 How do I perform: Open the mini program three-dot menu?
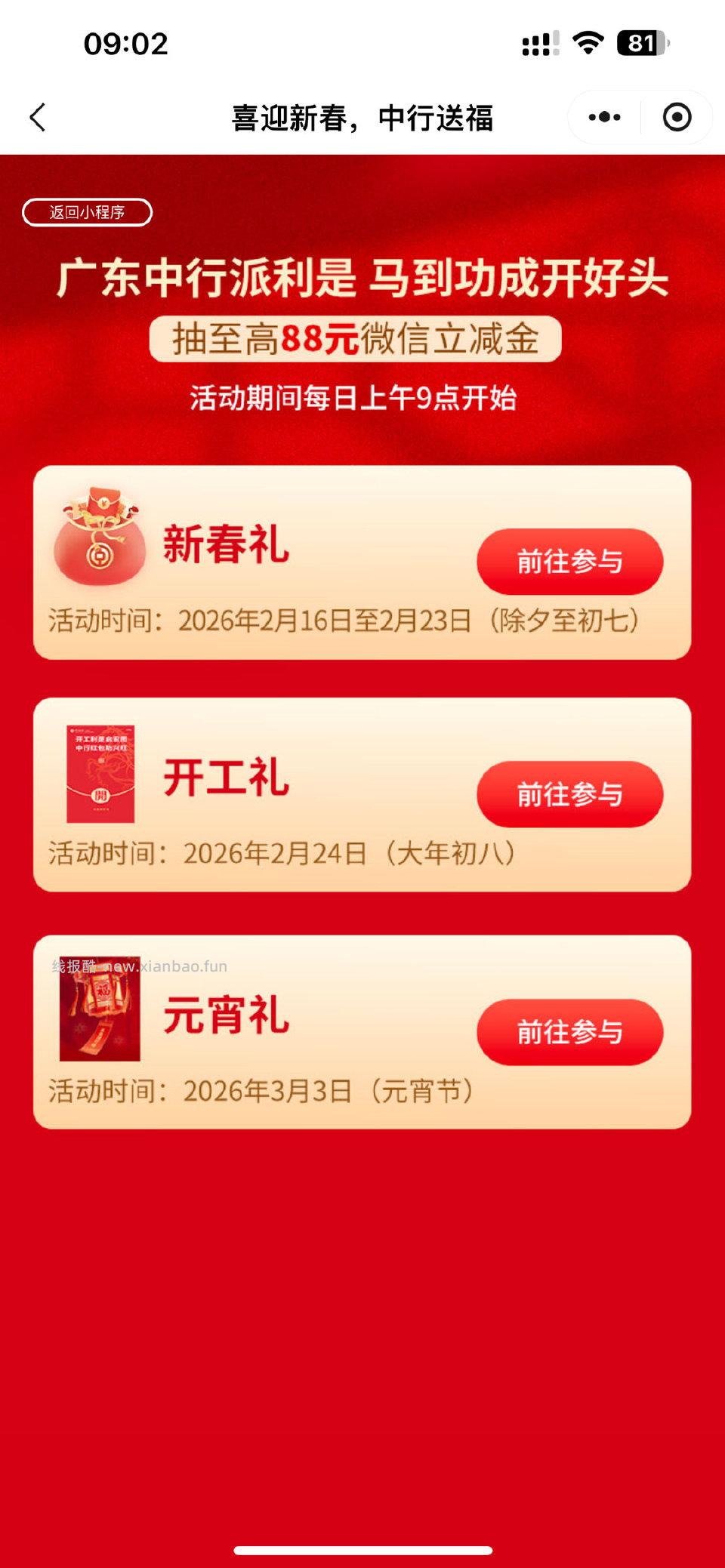click(x=604, y=117)
